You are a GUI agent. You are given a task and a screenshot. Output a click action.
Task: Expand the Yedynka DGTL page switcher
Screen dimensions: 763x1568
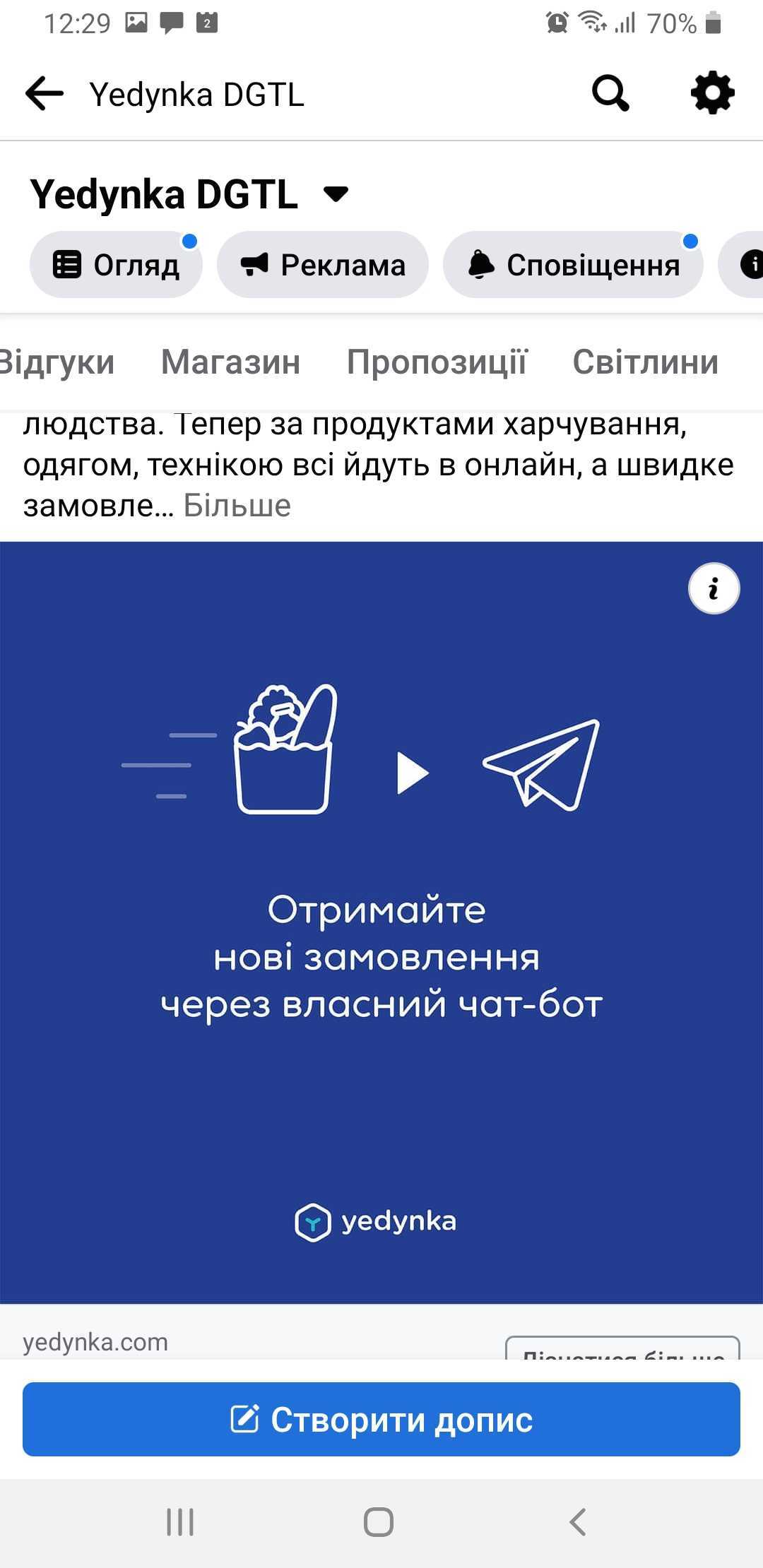[x=336, y=194]
